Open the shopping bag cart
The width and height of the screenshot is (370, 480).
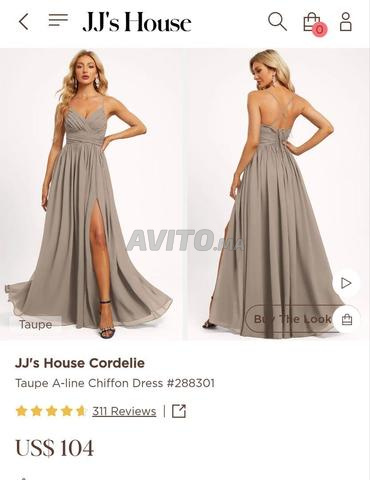tap(315, 24)
